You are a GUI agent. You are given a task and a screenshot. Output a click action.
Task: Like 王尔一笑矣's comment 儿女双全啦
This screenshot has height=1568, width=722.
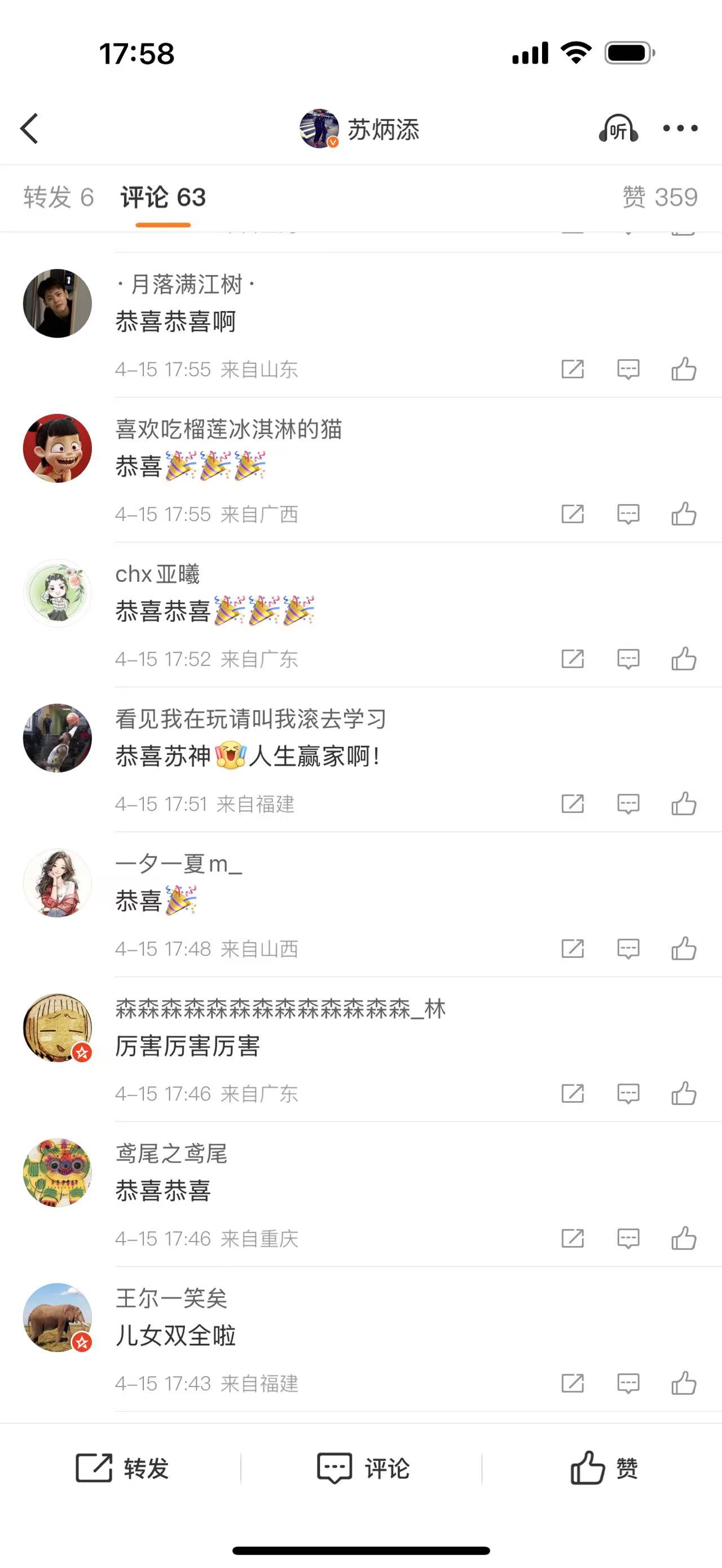coord(684,1383)
